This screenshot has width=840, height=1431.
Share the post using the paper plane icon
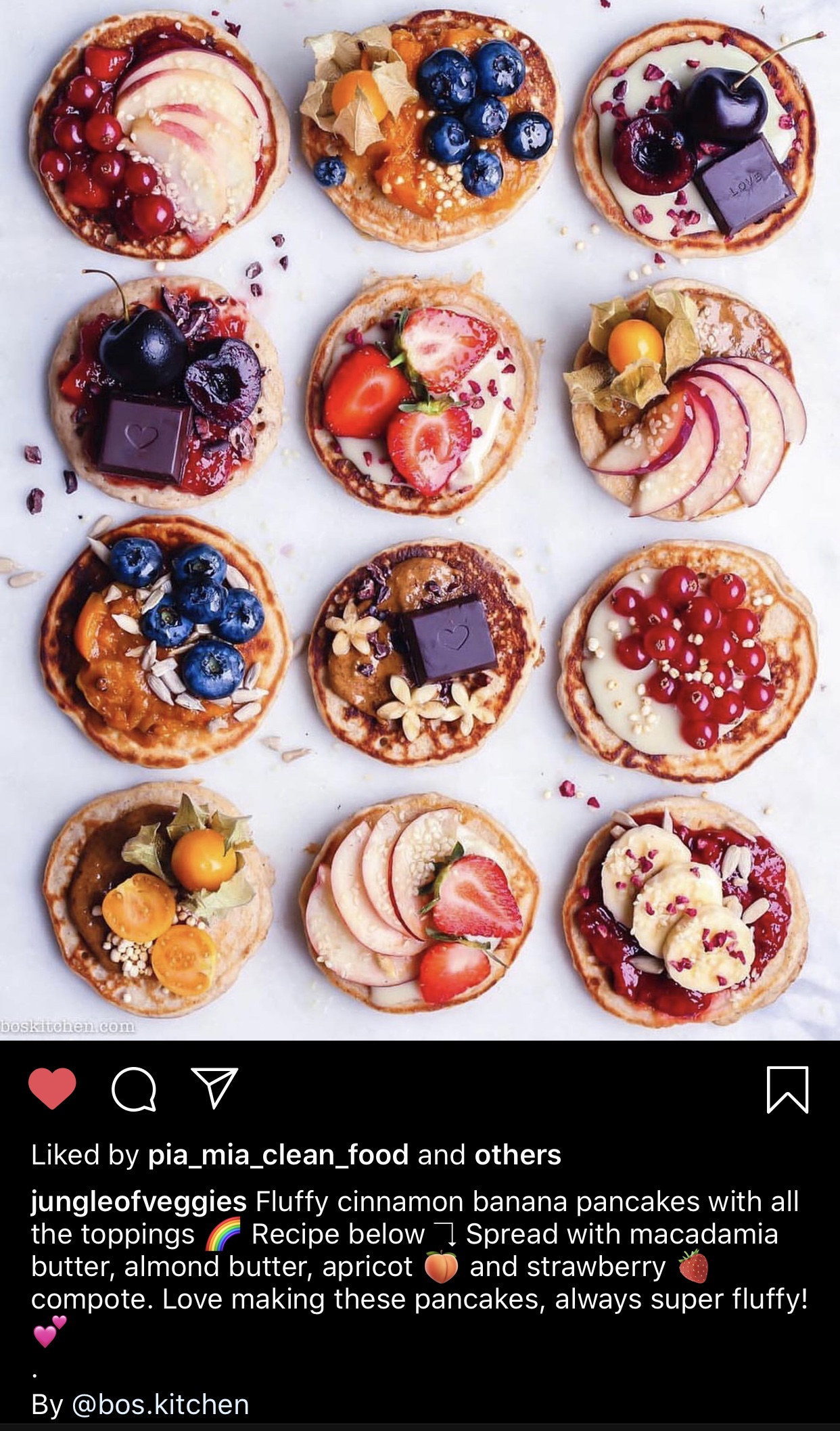(x=214, y=1088)
